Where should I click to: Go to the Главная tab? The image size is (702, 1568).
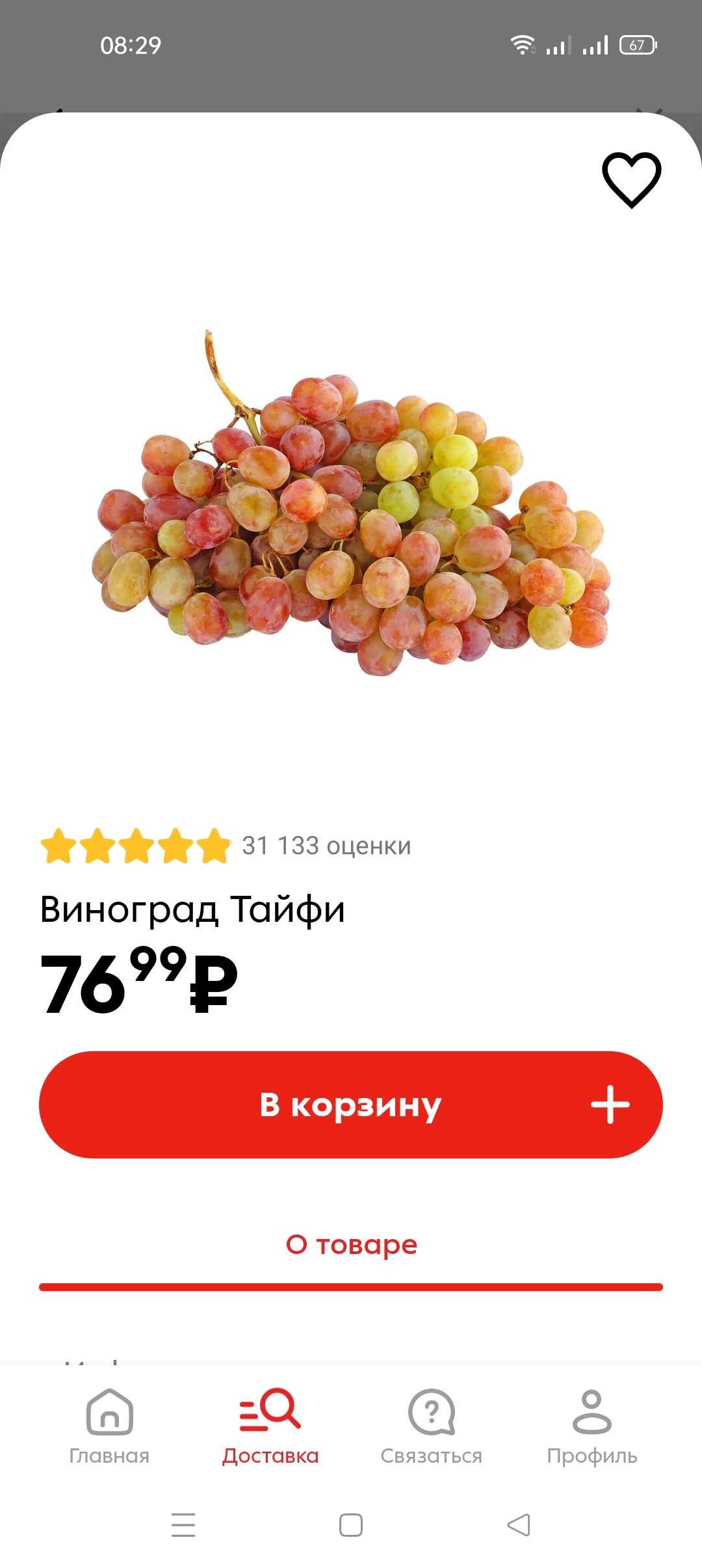click(x=109, y=1426)
